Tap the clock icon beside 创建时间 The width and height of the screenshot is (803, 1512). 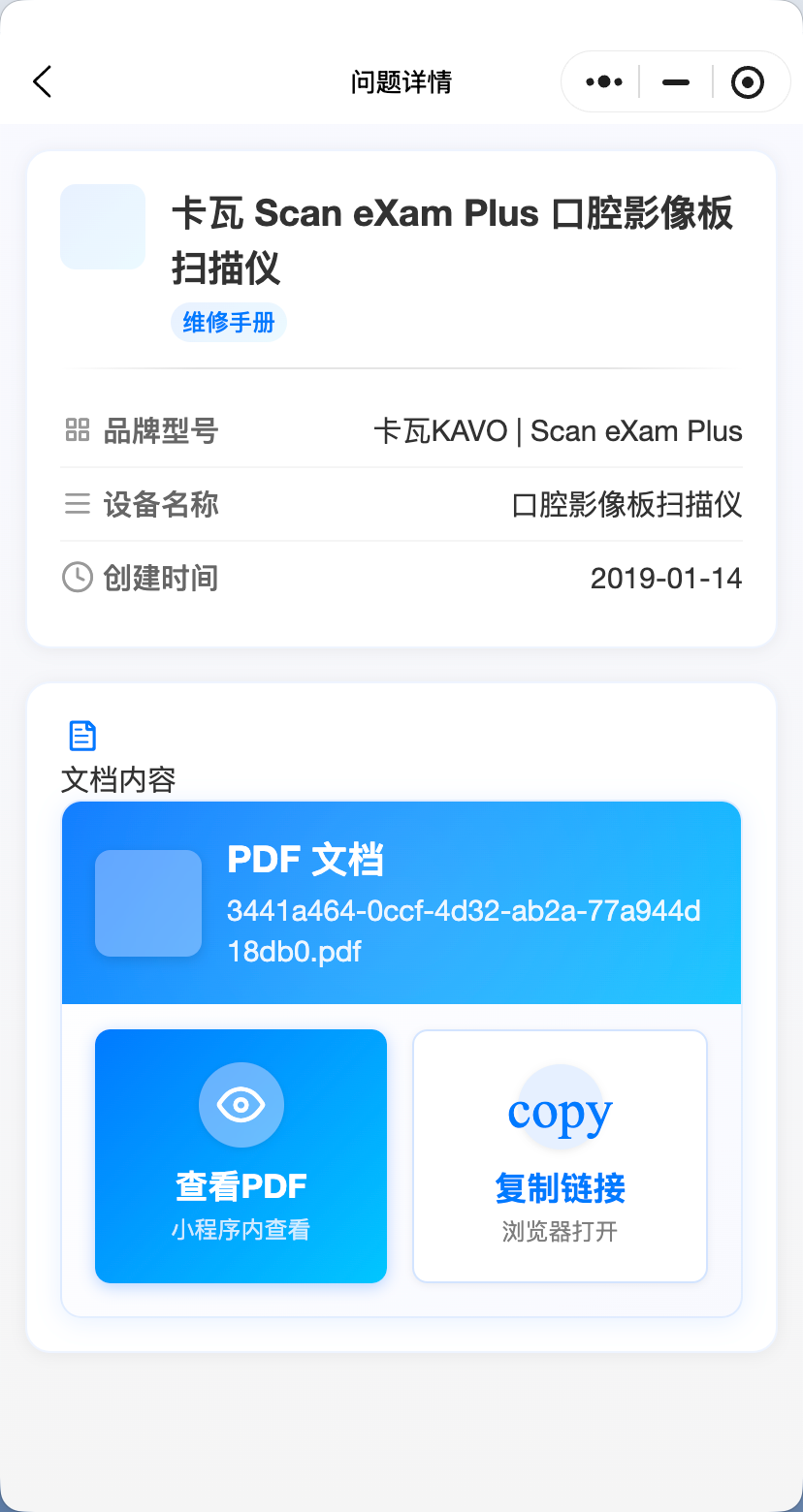click(x=77, y=577)
